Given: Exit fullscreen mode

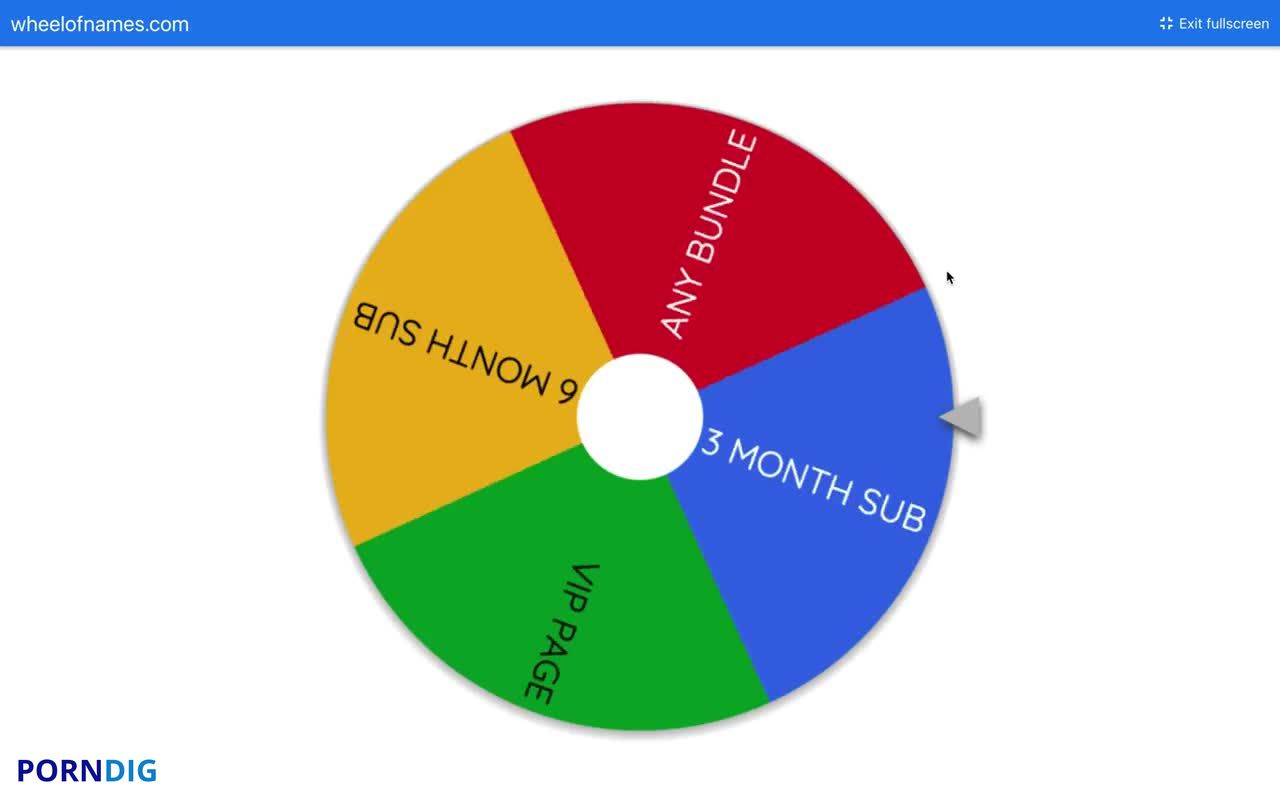Looking at the screenshot, I should [x=1213, y=23].
